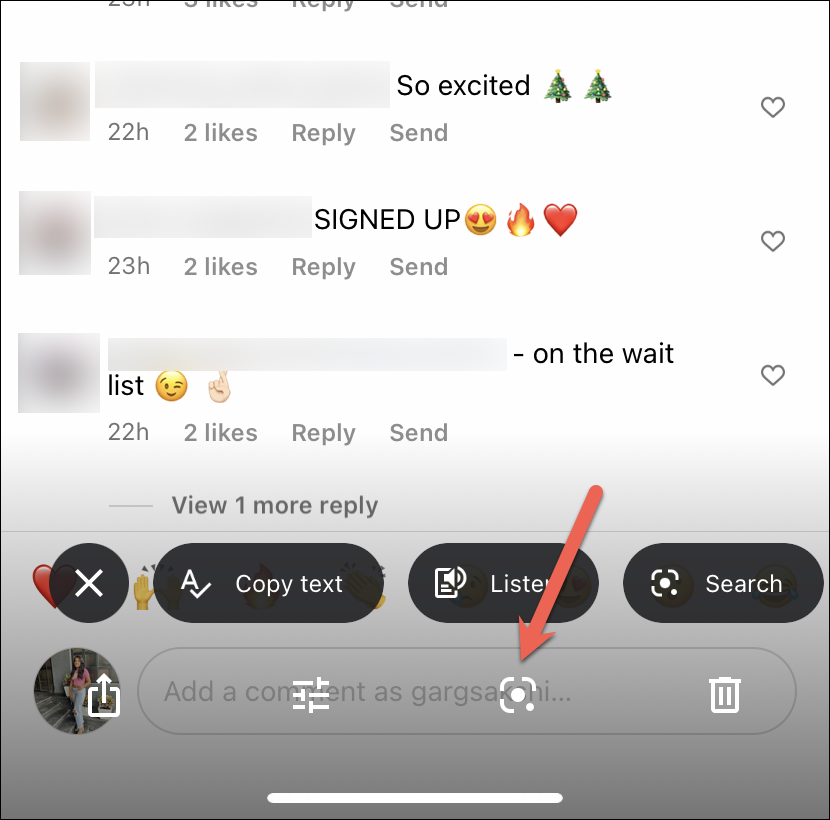Image resolution: width=830 pixels, height=820 pixels.
Task: Expand View 1 more reply
Action: pyautogui.click(x=274, y=506)
